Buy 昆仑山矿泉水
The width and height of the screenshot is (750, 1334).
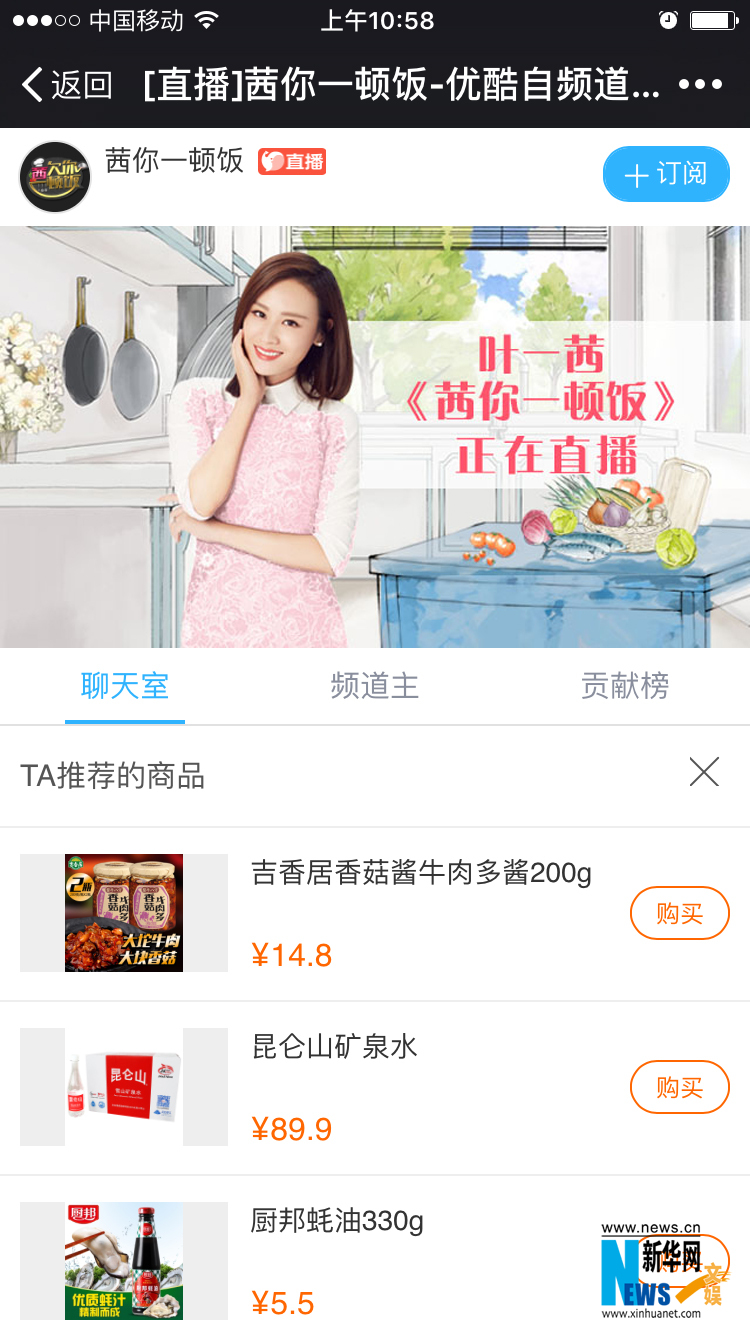[x=679, y=1087]
